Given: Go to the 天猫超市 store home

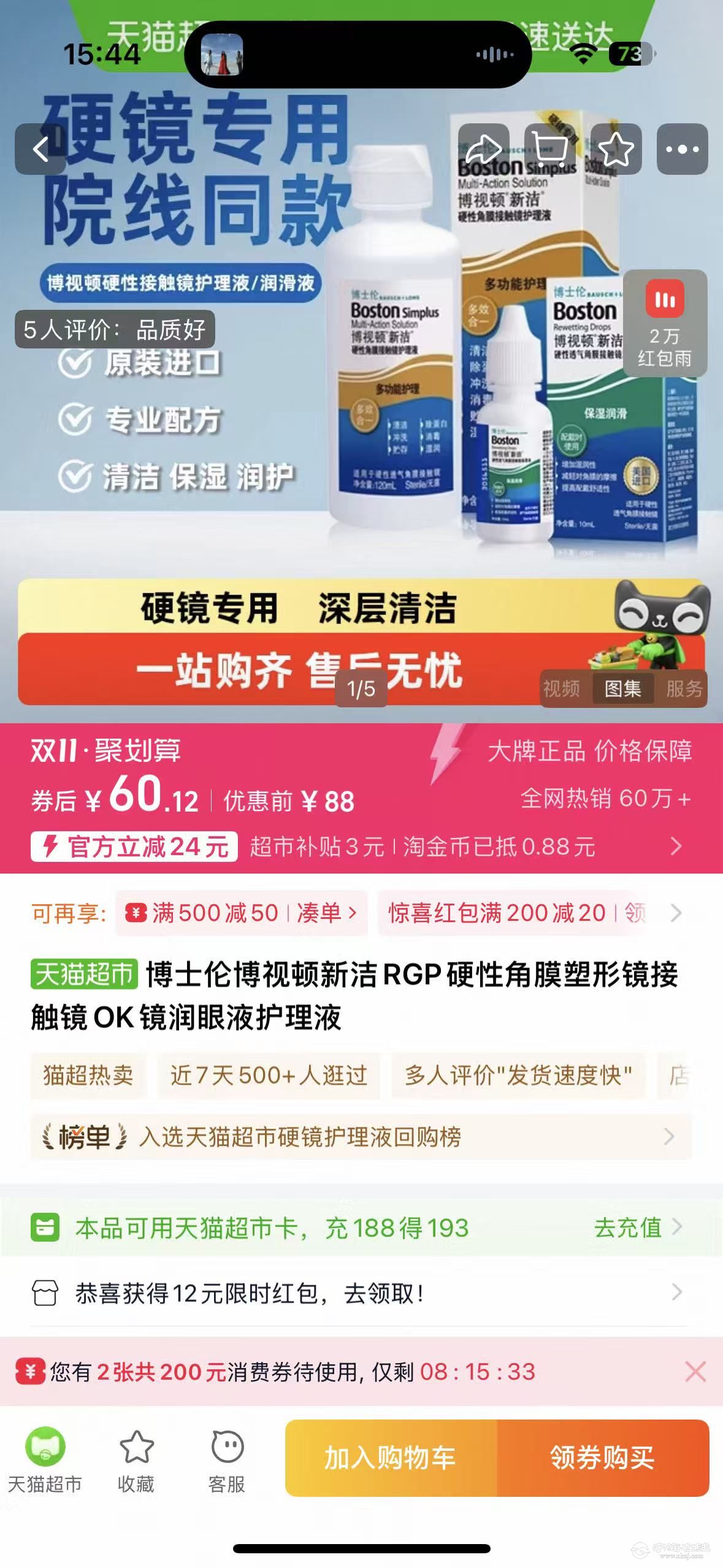Looking at the screenshot, I should pyautogui.click(x=45, y=1458).
